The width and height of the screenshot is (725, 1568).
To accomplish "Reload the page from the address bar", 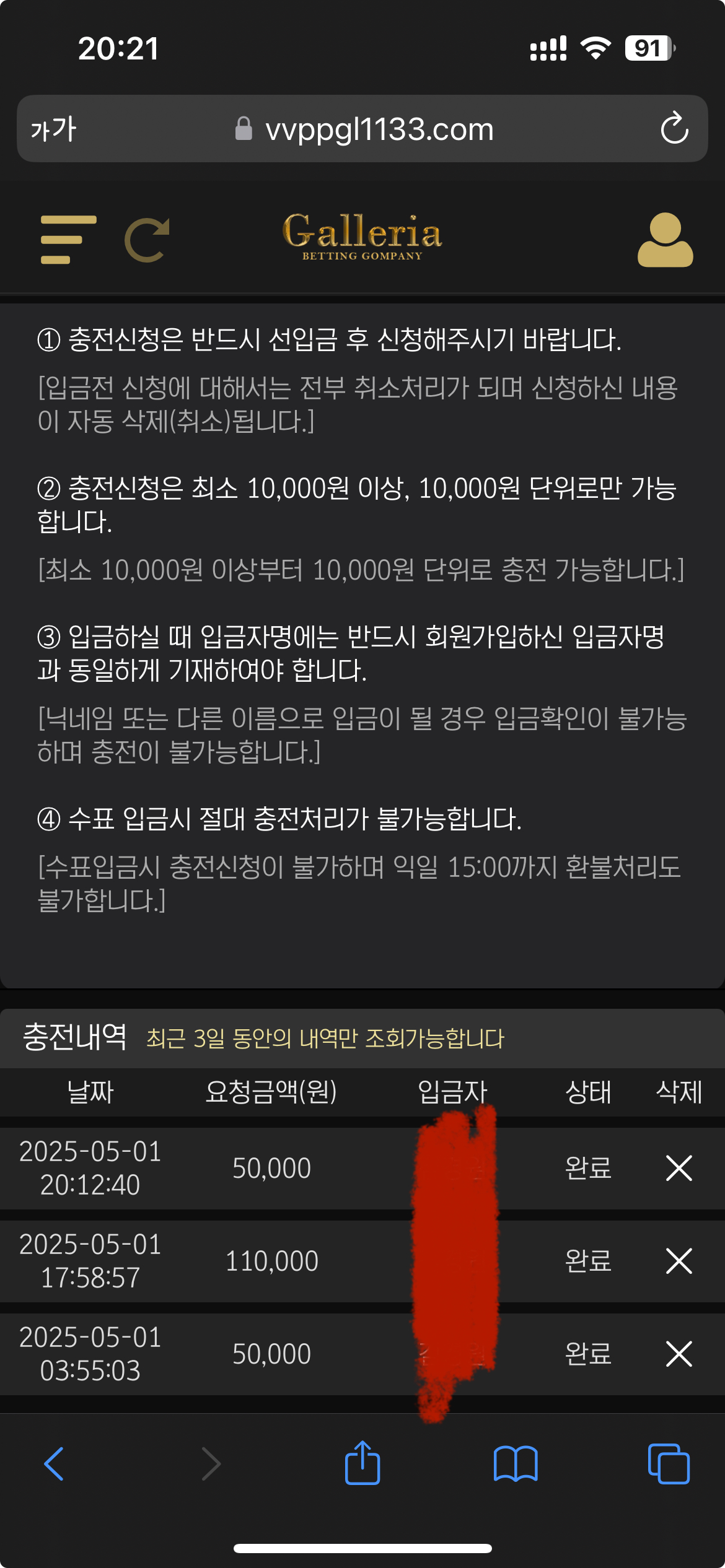I will pos(674,129).
